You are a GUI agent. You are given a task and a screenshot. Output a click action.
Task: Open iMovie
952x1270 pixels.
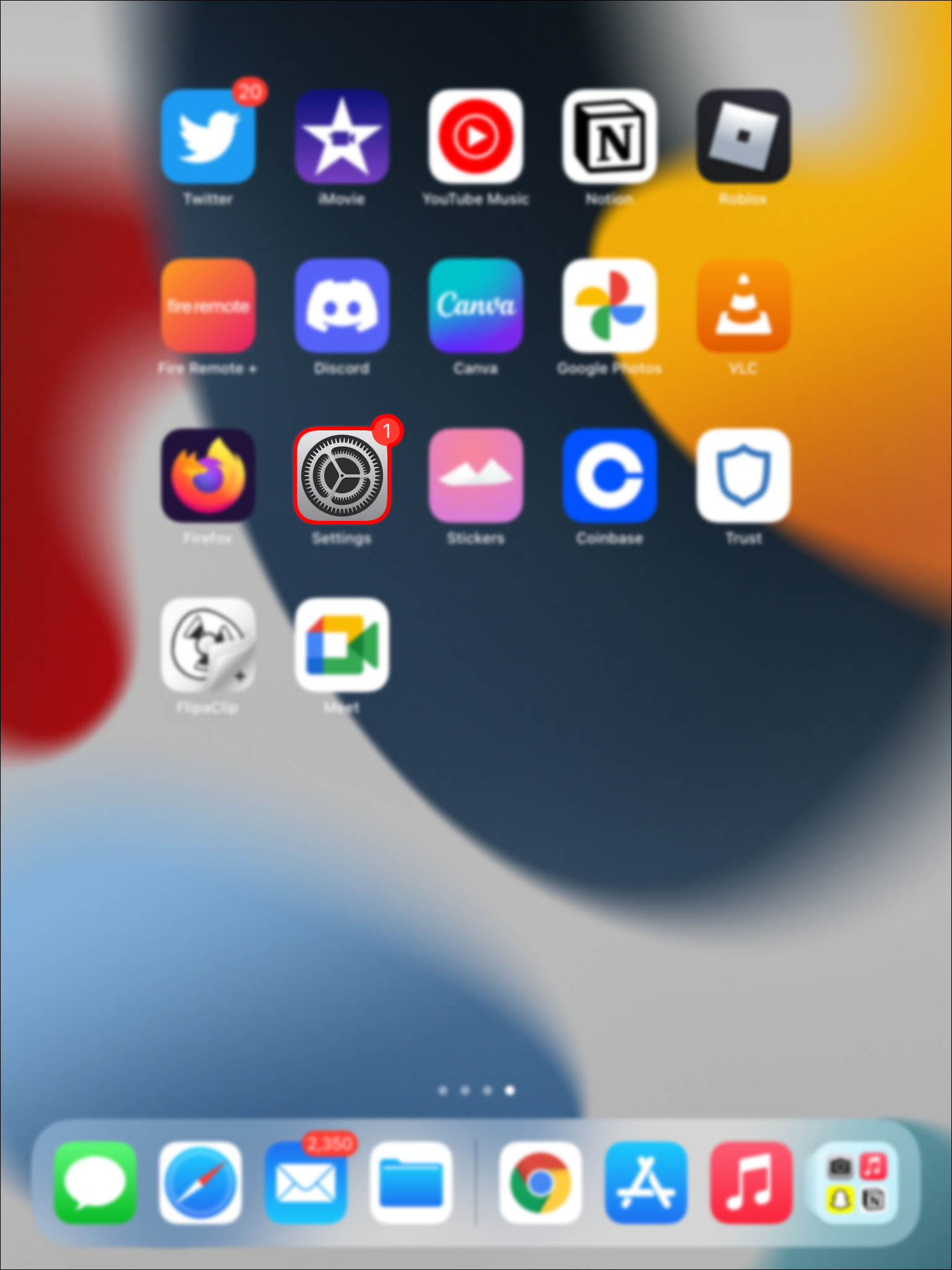point(342,136)
